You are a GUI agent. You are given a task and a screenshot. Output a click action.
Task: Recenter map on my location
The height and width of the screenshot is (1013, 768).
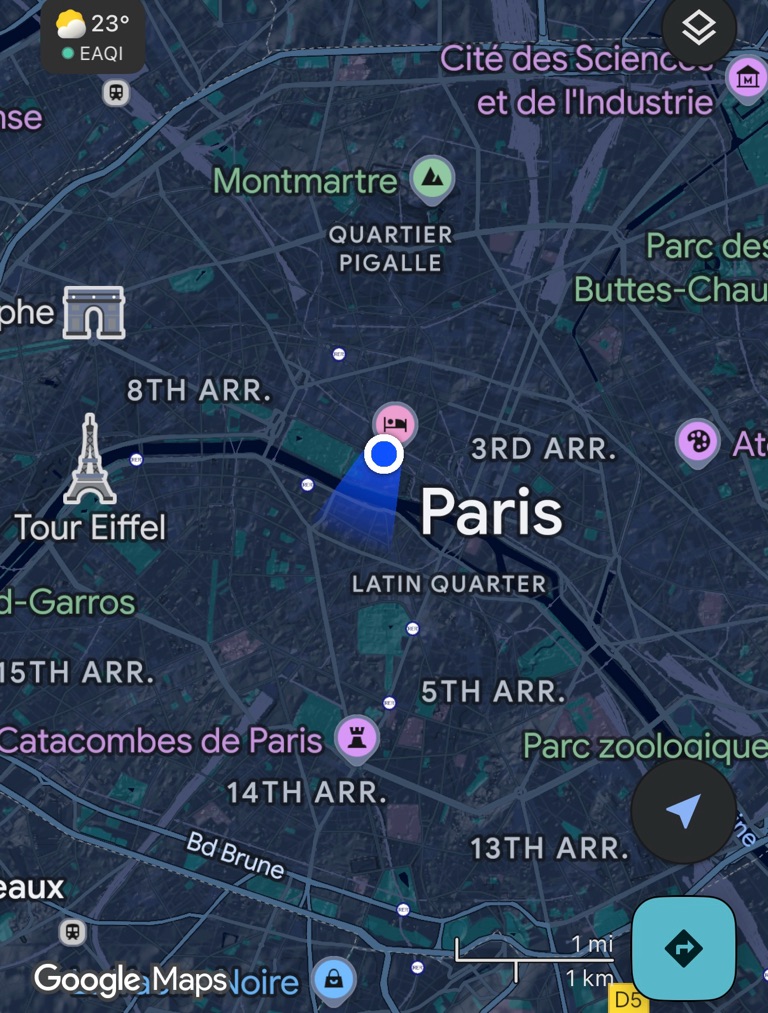coord(683,812)
